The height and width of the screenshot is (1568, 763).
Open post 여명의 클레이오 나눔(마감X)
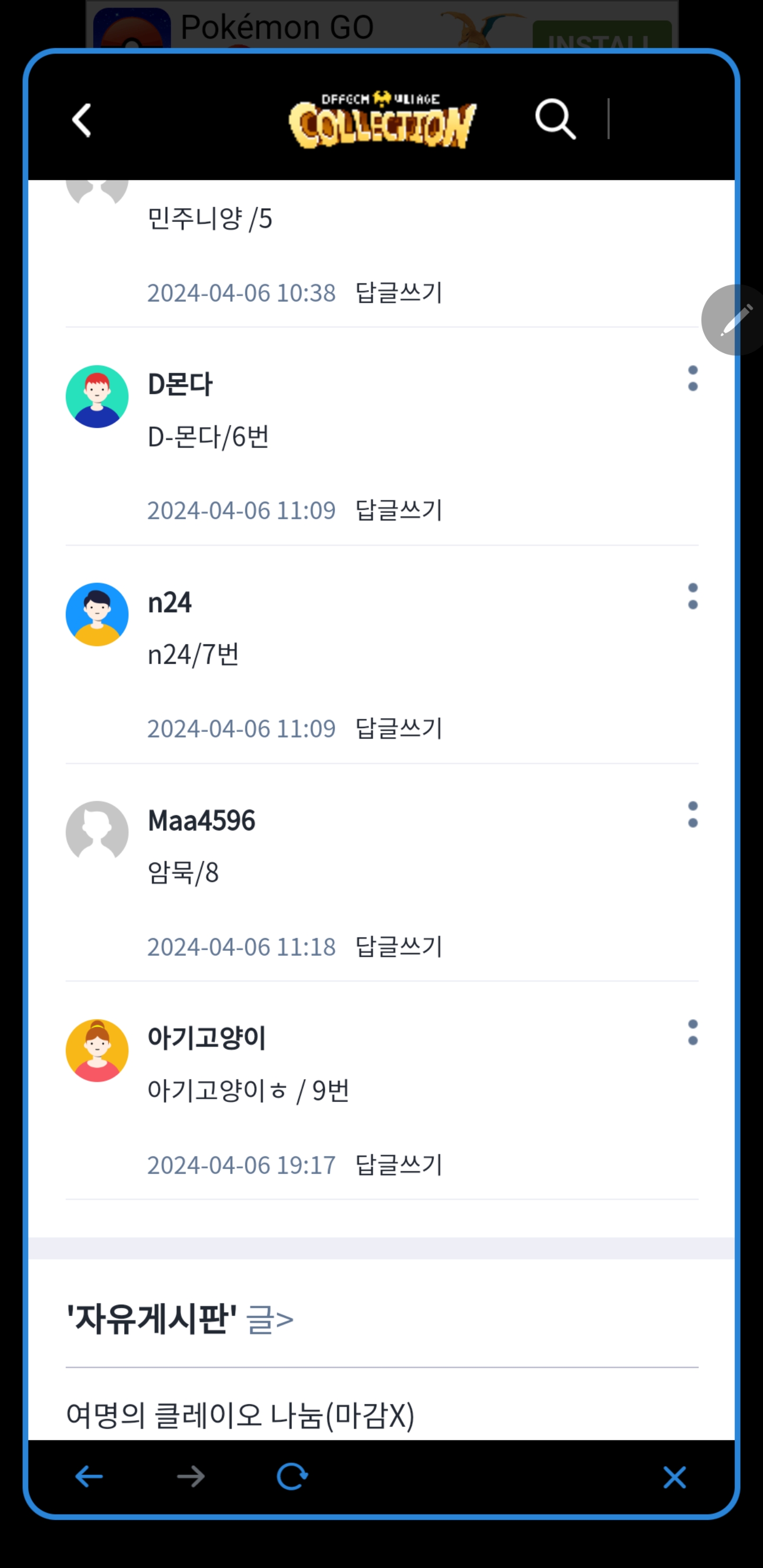coord(240,1416)
